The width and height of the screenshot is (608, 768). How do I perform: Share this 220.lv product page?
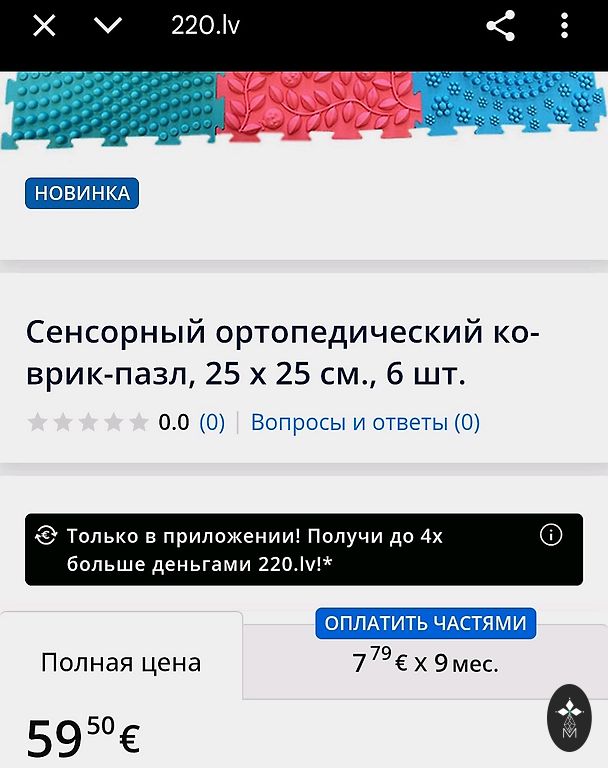click(x=500, y=26)
